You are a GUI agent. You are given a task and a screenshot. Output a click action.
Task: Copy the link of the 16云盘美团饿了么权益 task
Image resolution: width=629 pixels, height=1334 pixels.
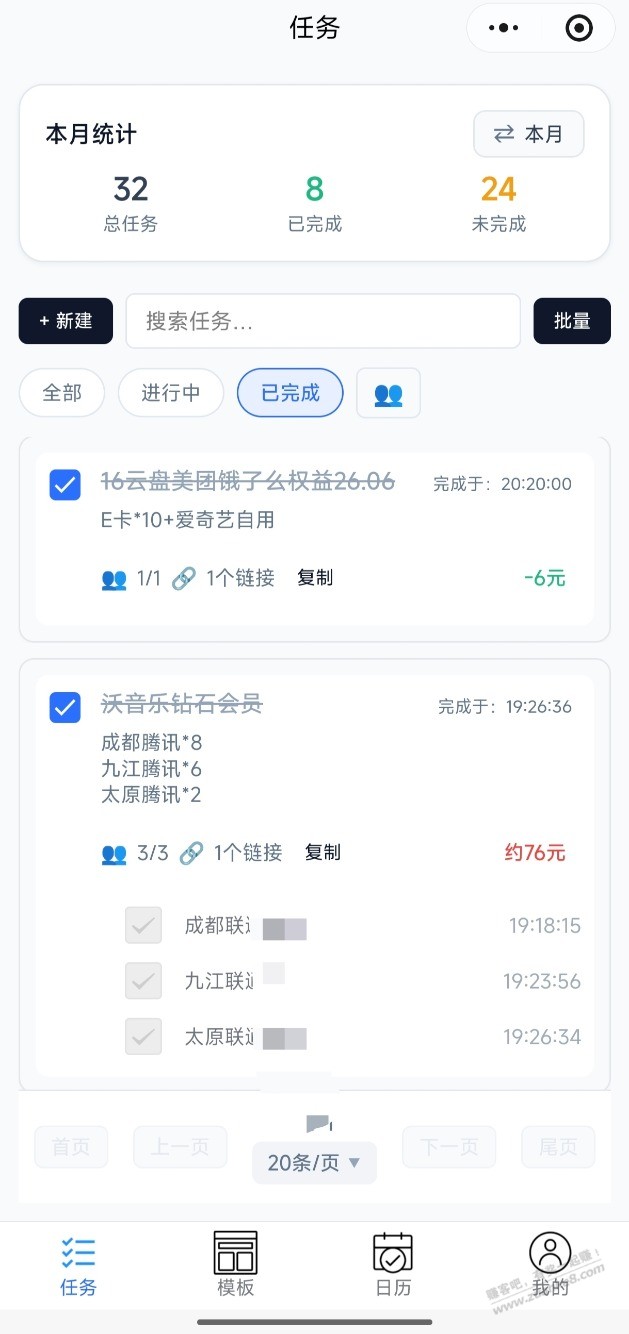(x=315, y=578)
